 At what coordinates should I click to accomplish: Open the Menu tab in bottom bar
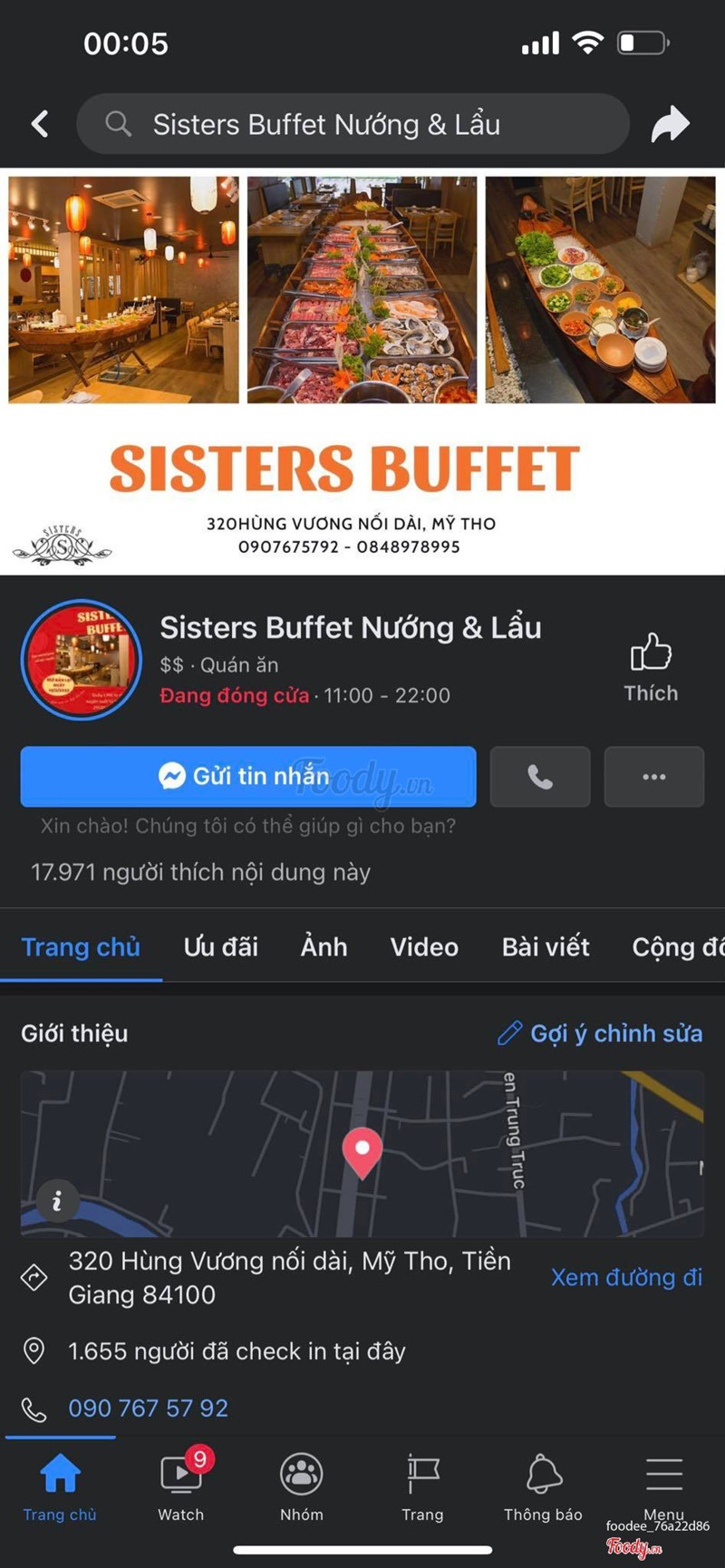pyautogui.click(x=663, y=1485)
